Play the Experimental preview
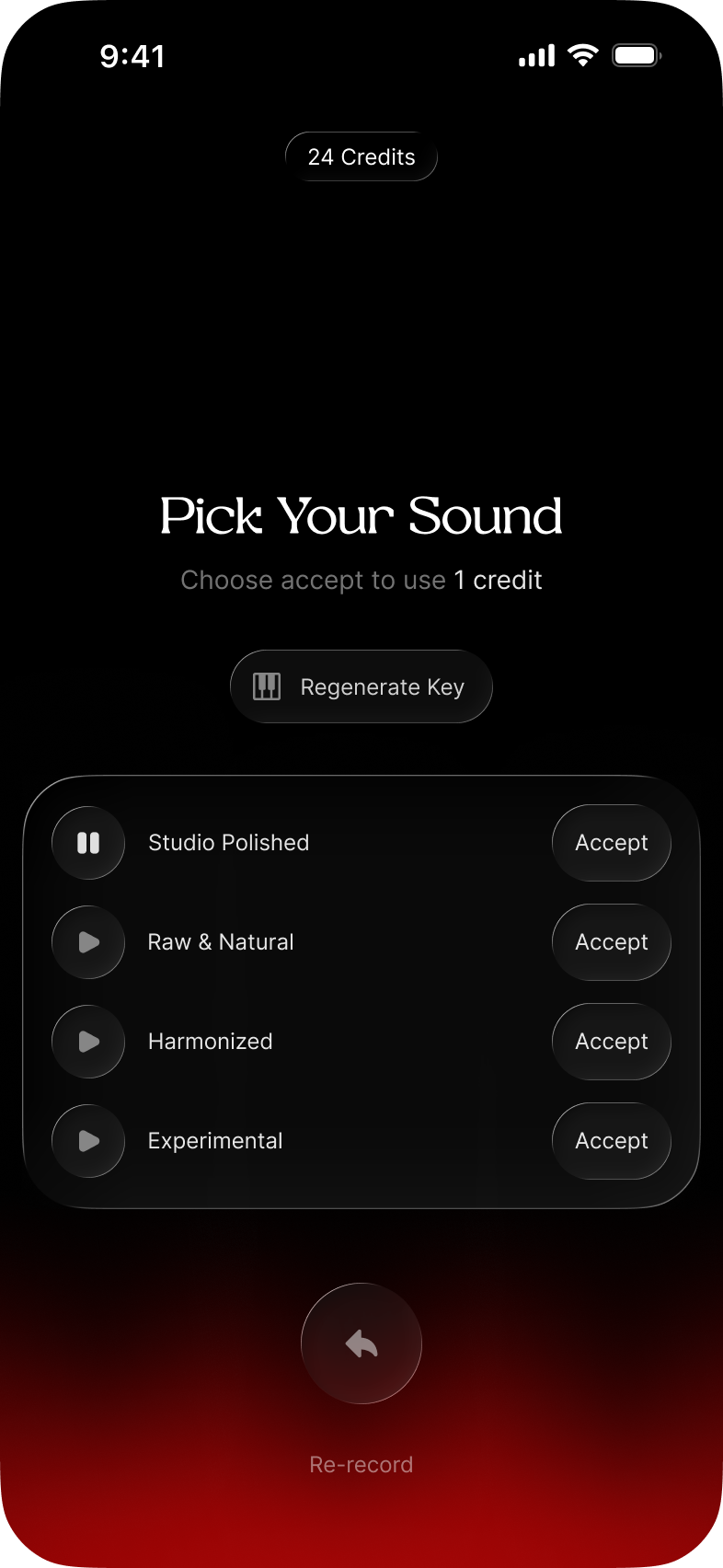723x1568 pixels. pos(88,1141)
